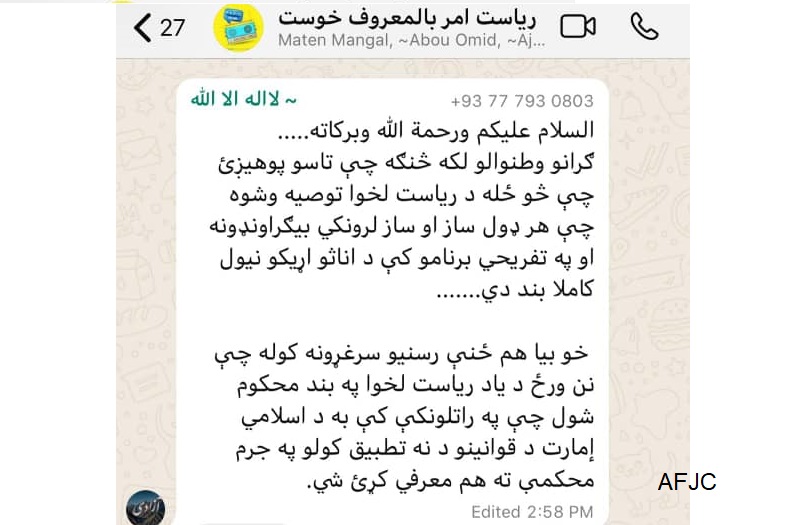Open the sender's avatar beside the message
801x525 pixels.
click(145, 507)
